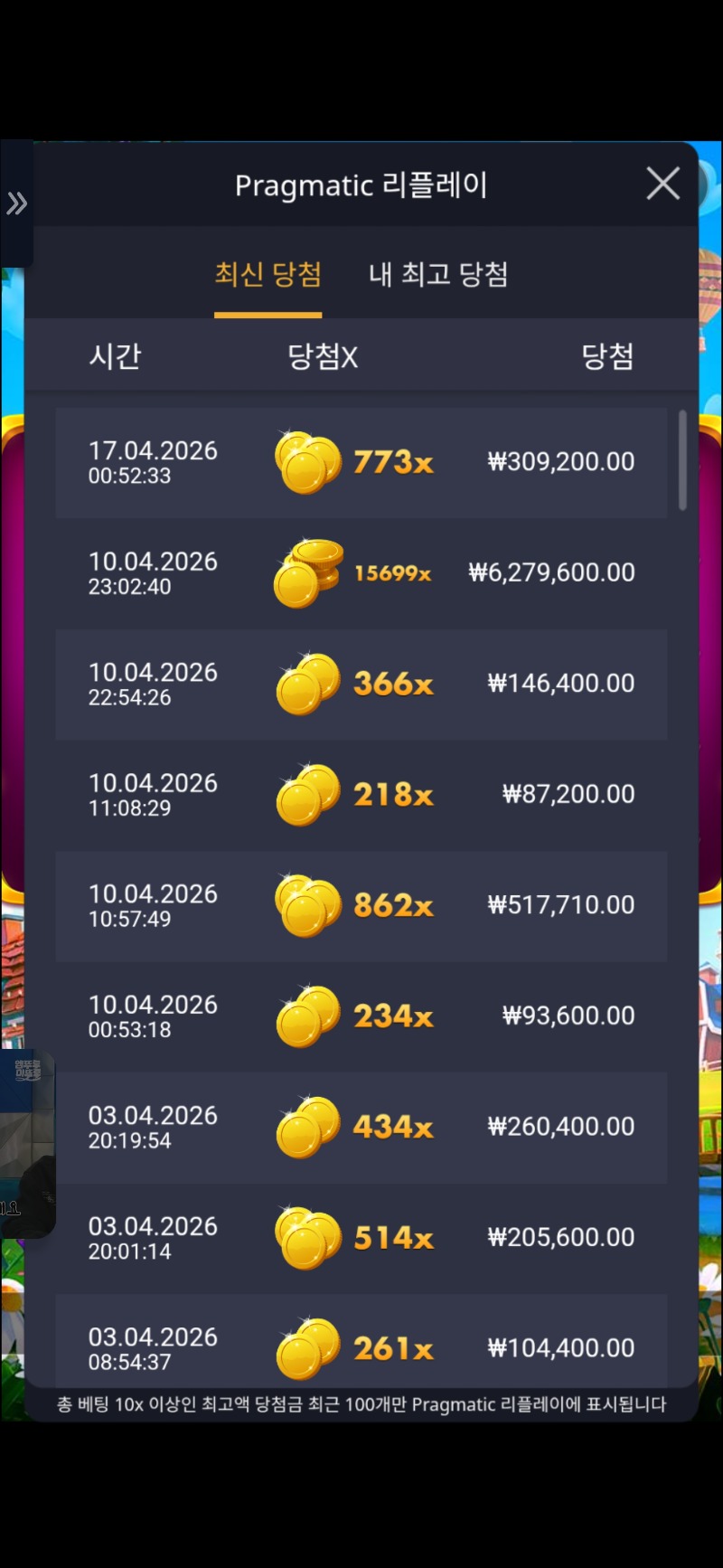Open the 434x win replay
The height and width of the screenshot is (1568, 723).
coord(361,1127)
